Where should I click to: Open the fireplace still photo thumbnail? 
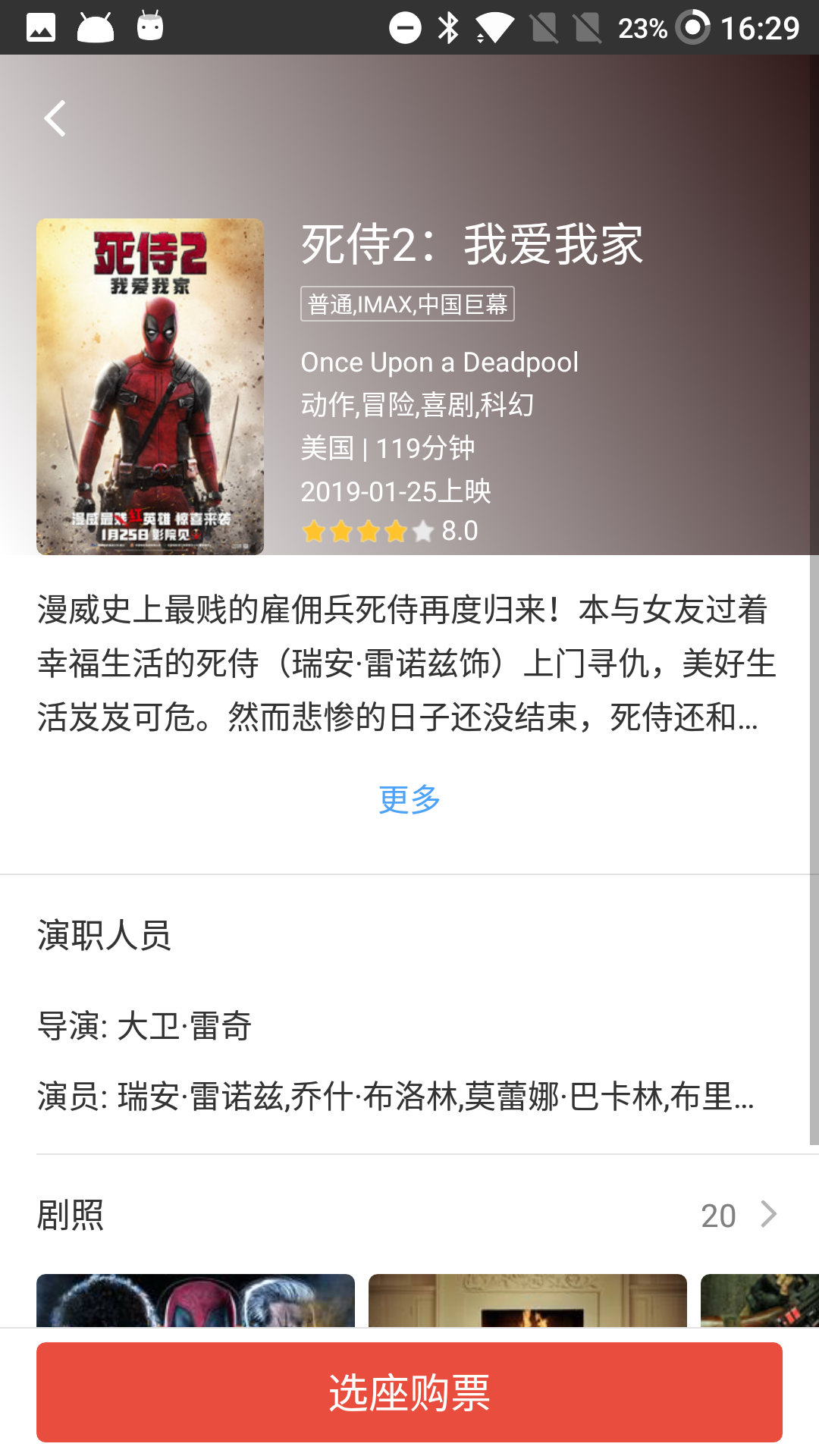coord(528,1300)
